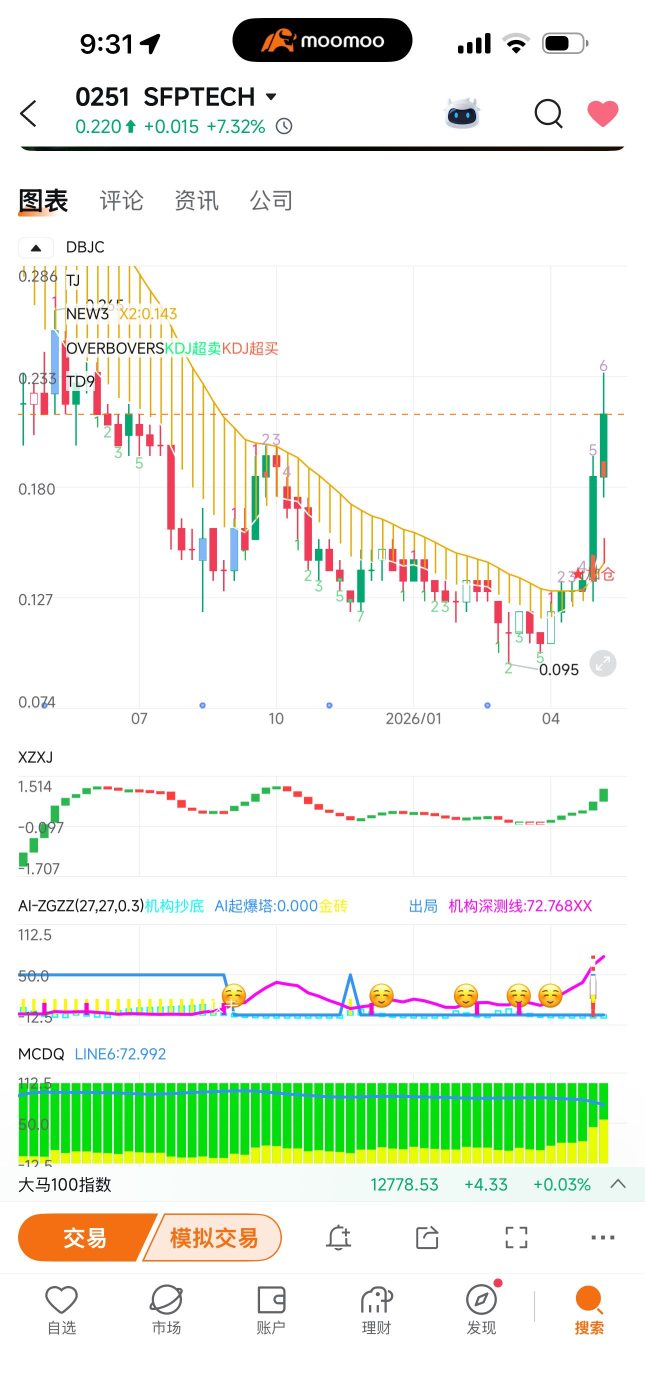
Task: Toggle the heart favorite for SFPTECH
Action: [602, 114]
